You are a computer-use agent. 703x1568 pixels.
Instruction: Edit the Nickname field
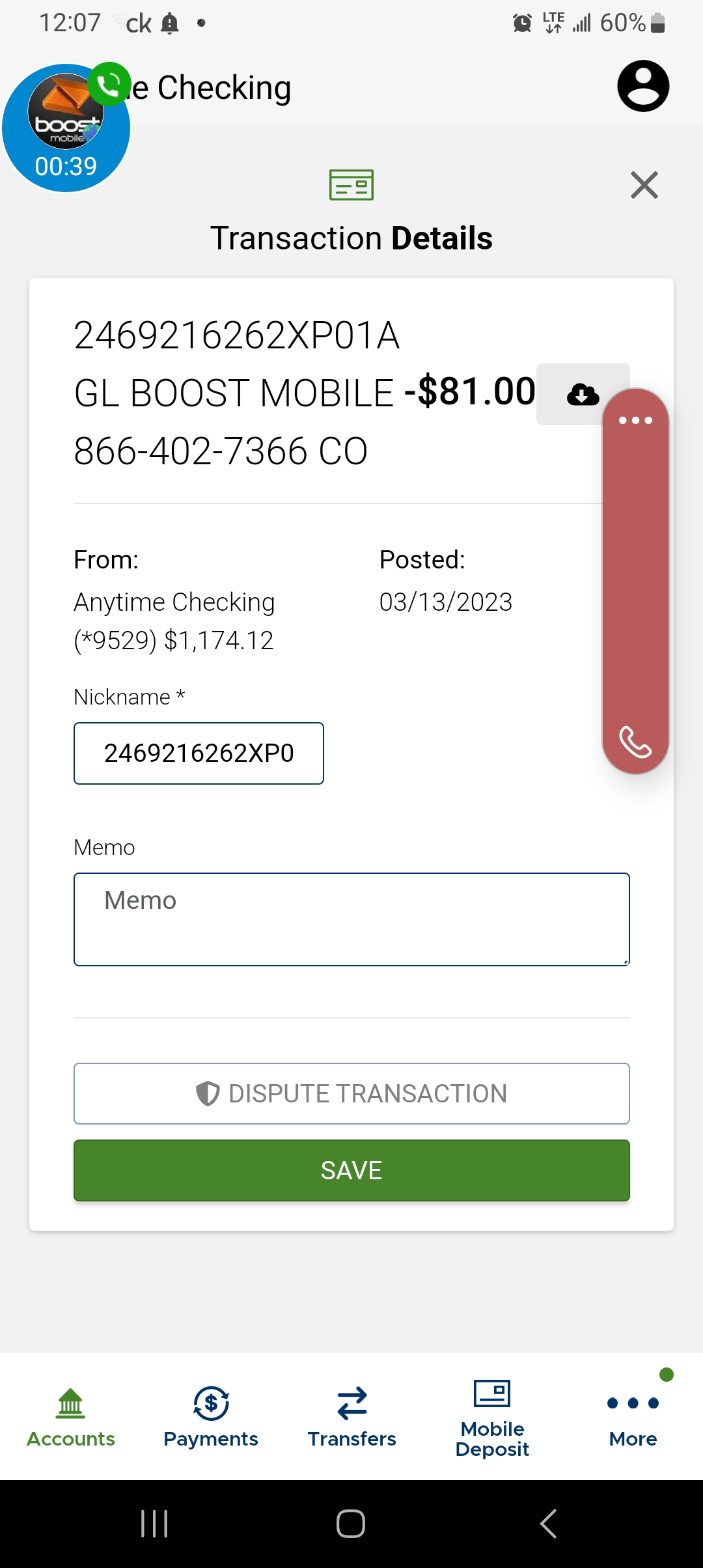click(199, 753)
